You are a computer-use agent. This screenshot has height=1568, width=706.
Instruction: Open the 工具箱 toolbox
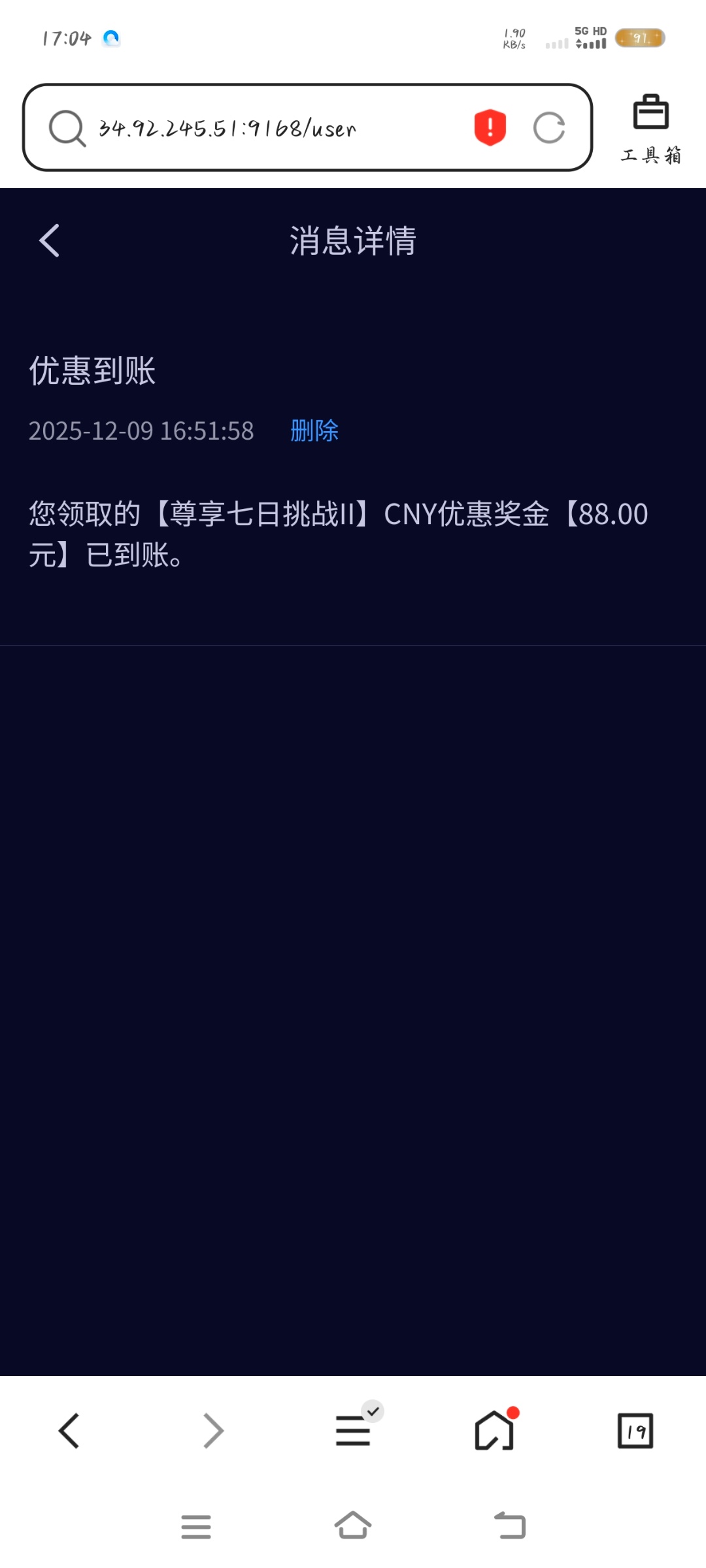point(650,128)
